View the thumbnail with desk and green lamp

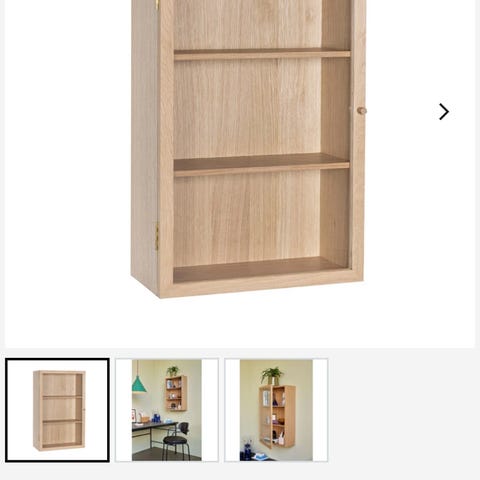coord(167,410)
